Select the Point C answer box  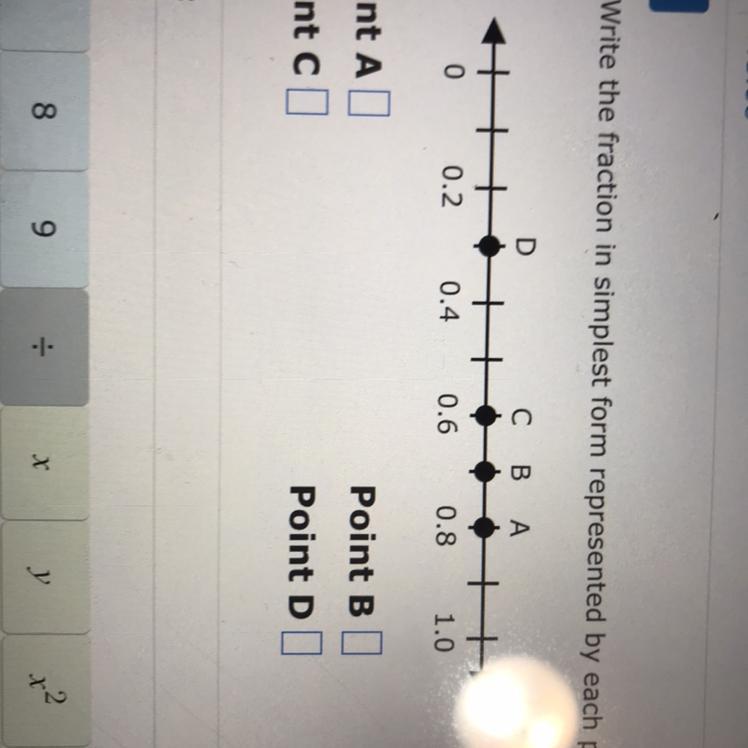305,102
